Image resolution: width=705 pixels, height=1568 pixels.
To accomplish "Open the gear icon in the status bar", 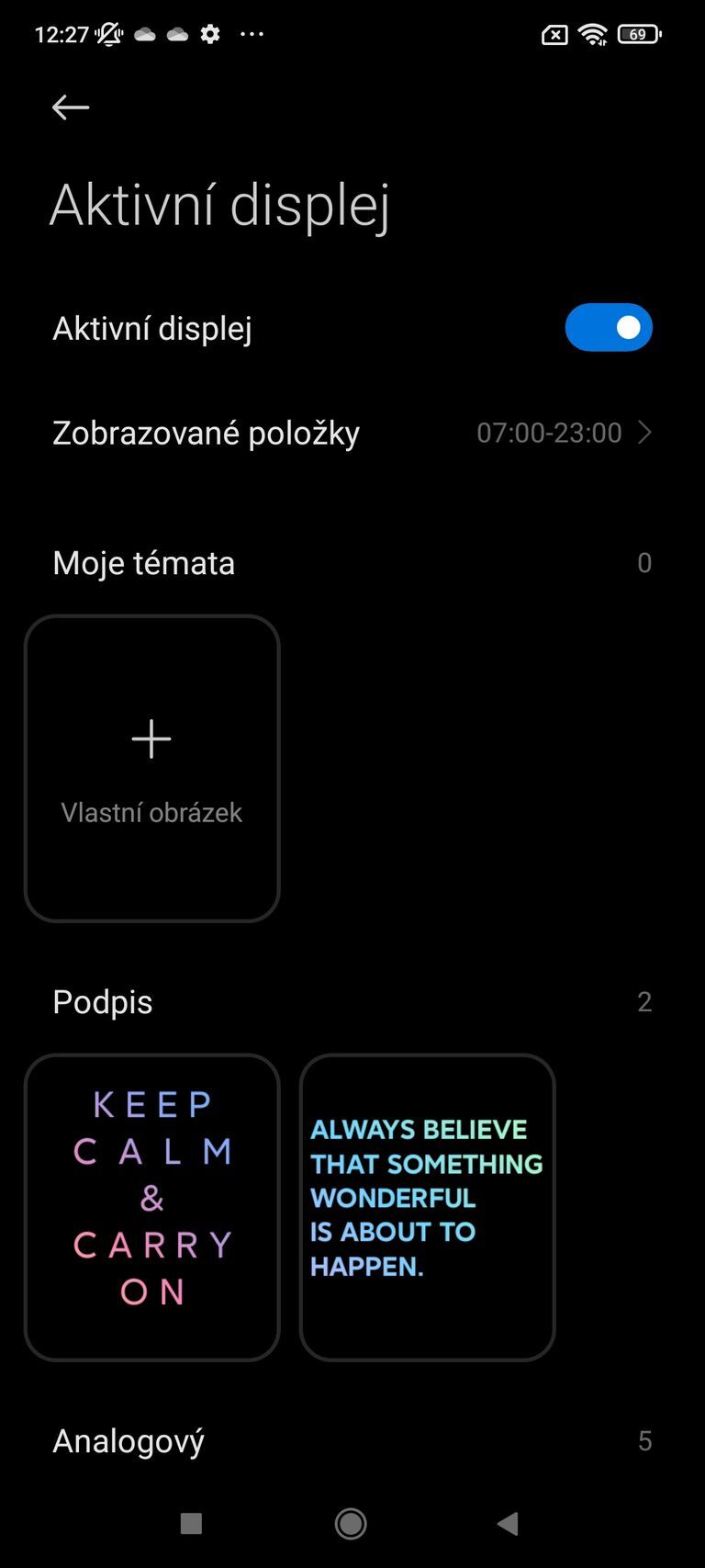I will (x=209, y=34).
